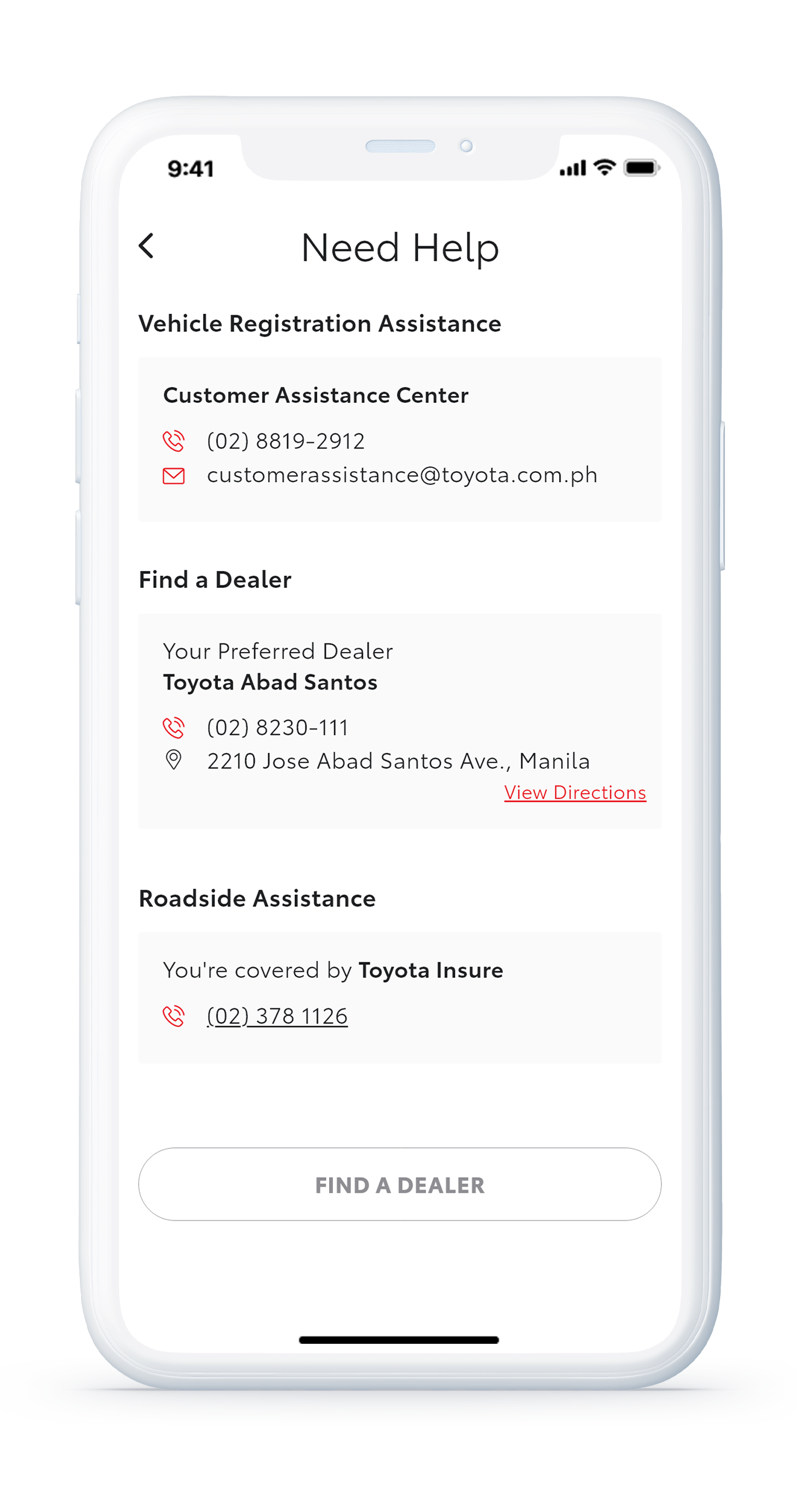
Task: Call Customer Assistance Center at (02) 8819-2912
Action: [285, 441]
